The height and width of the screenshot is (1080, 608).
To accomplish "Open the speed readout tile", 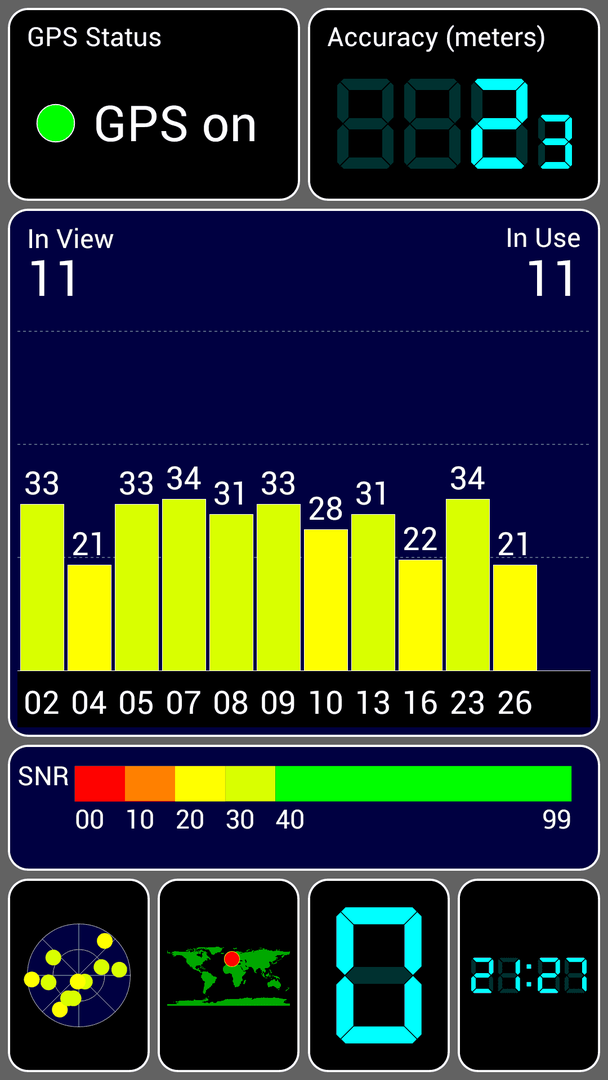I will [x=379, y=975].
